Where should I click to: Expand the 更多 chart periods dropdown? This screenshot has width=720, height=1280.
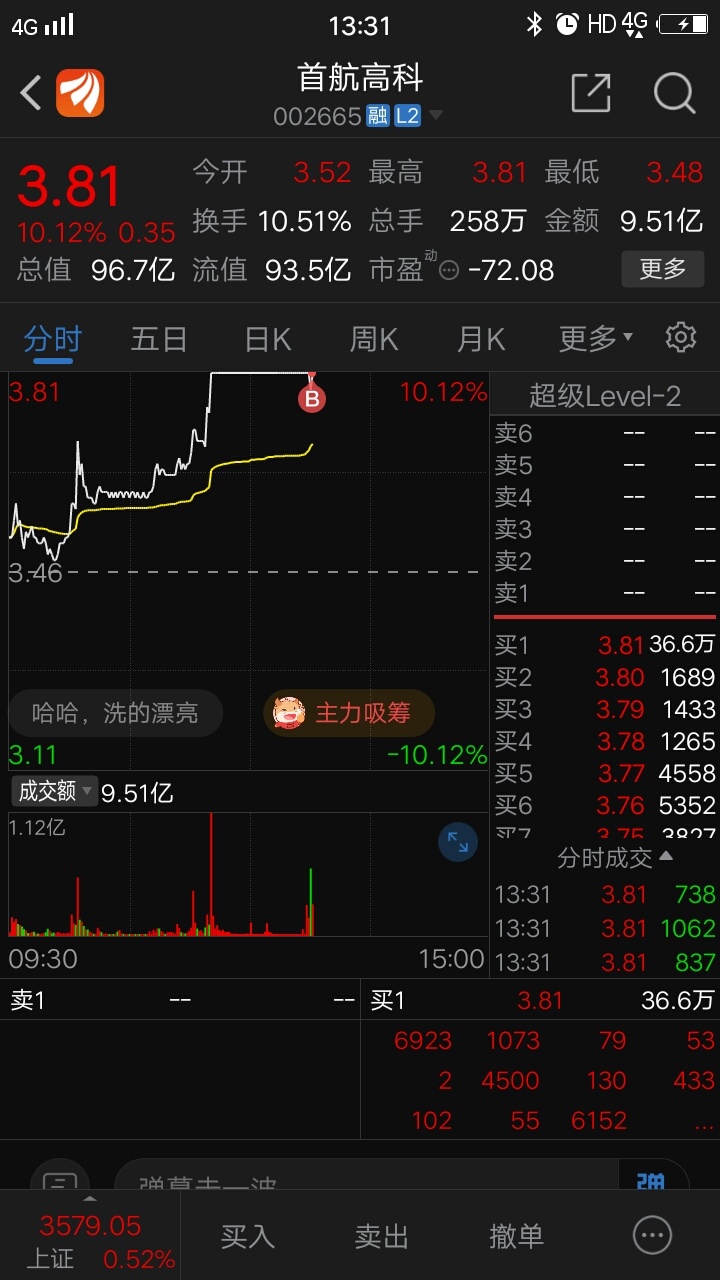(x=596, y=339)
